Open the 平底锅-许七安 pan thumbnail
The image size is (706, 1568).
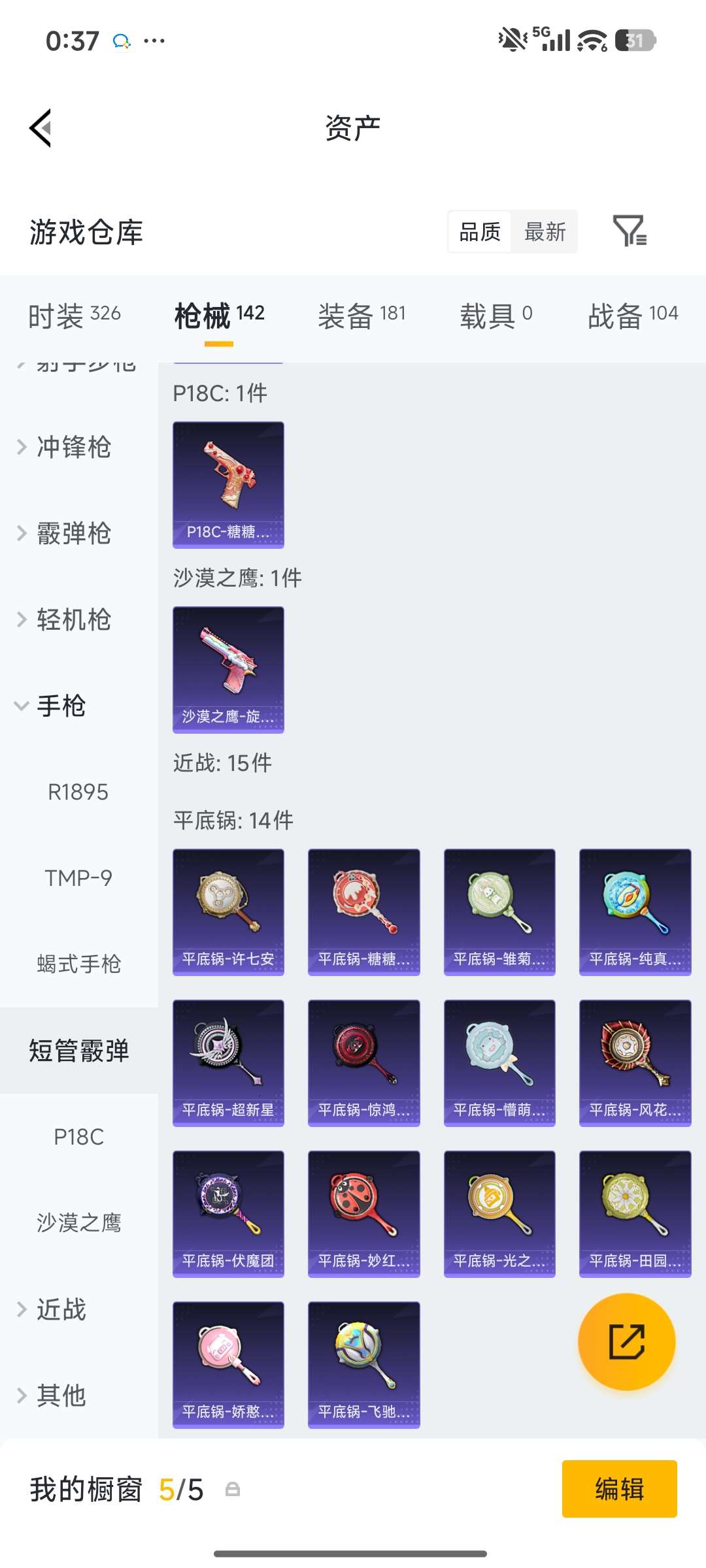(227, 912)
